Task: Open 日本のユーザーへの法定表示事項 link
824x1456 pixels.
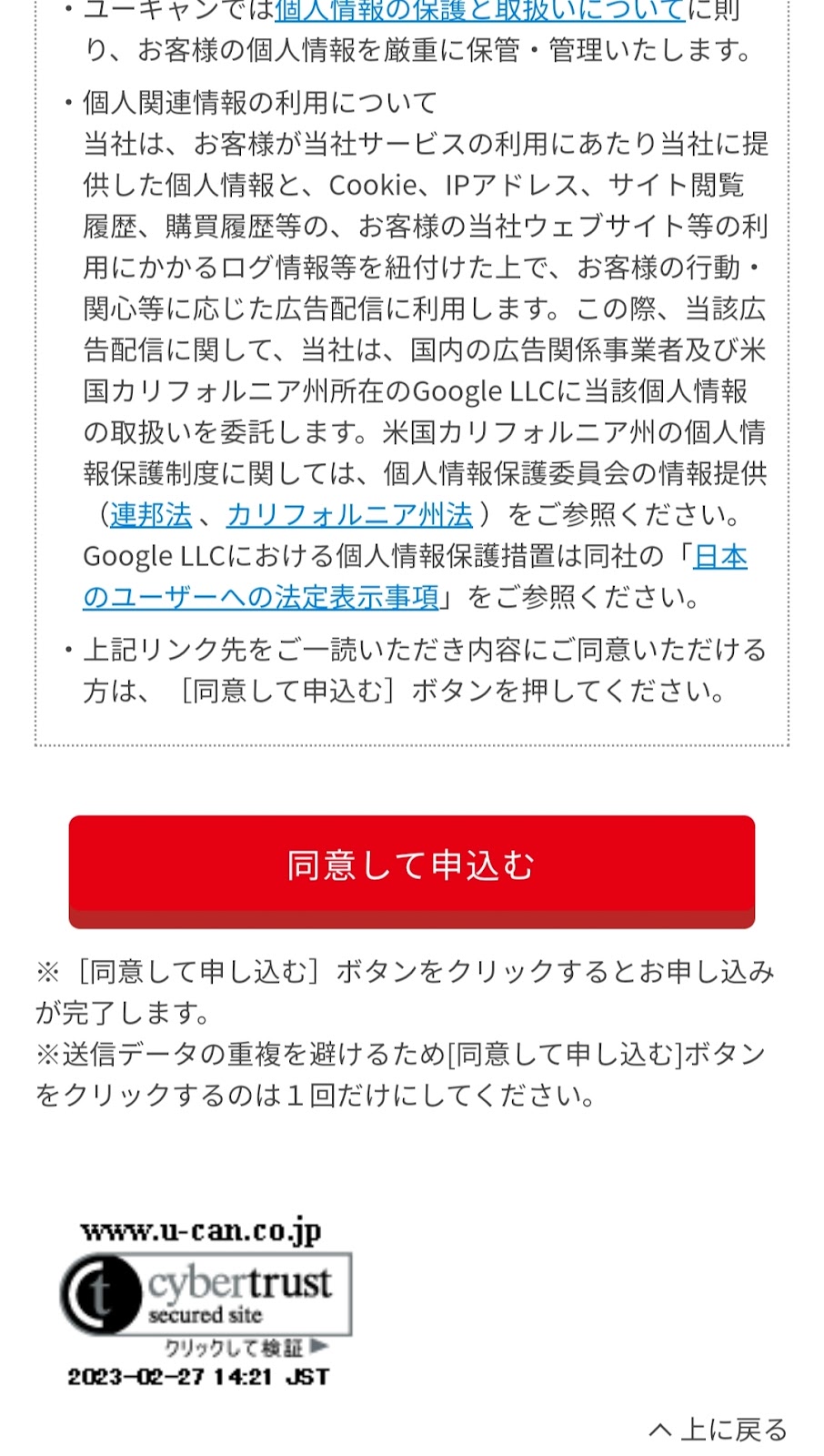Action: click(x=261, y=597)
